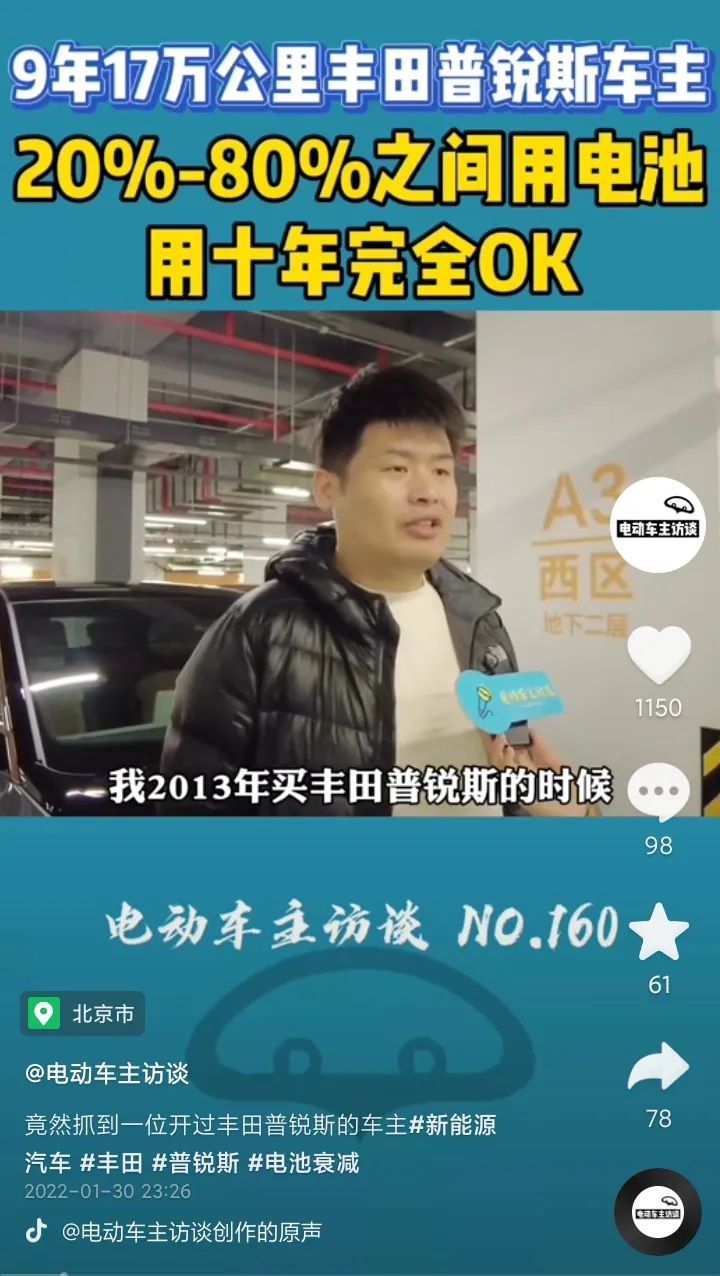
Task: Share this video
Action: point(658,1068)
